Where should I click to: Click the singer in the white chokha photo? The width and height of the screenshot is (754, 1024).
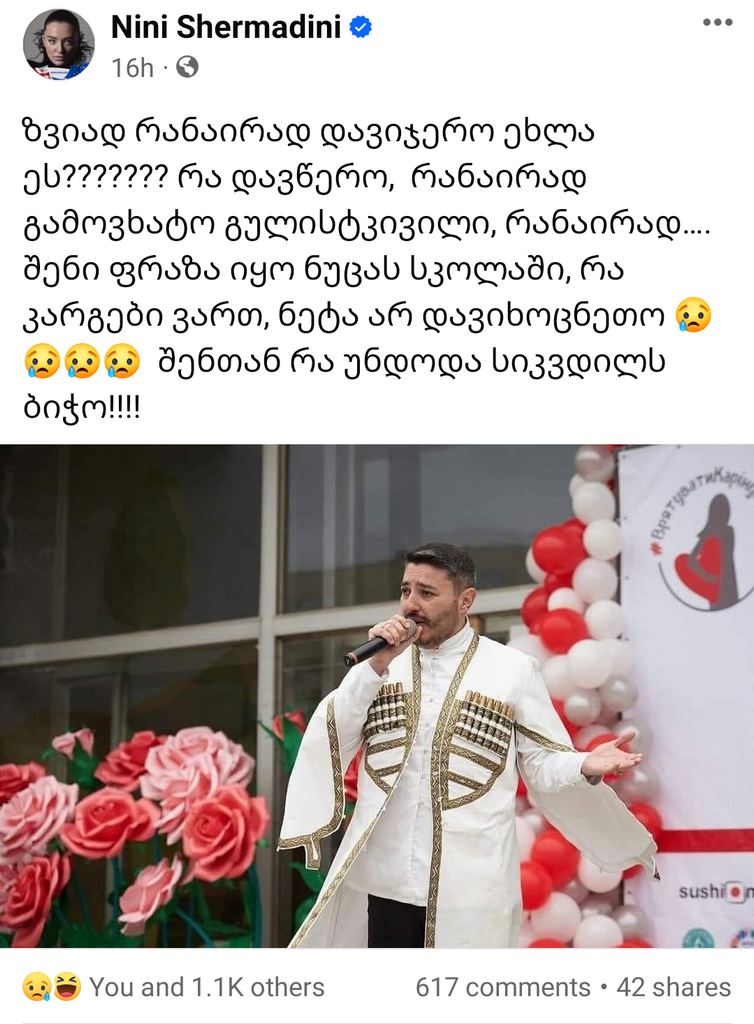[440, 740]
